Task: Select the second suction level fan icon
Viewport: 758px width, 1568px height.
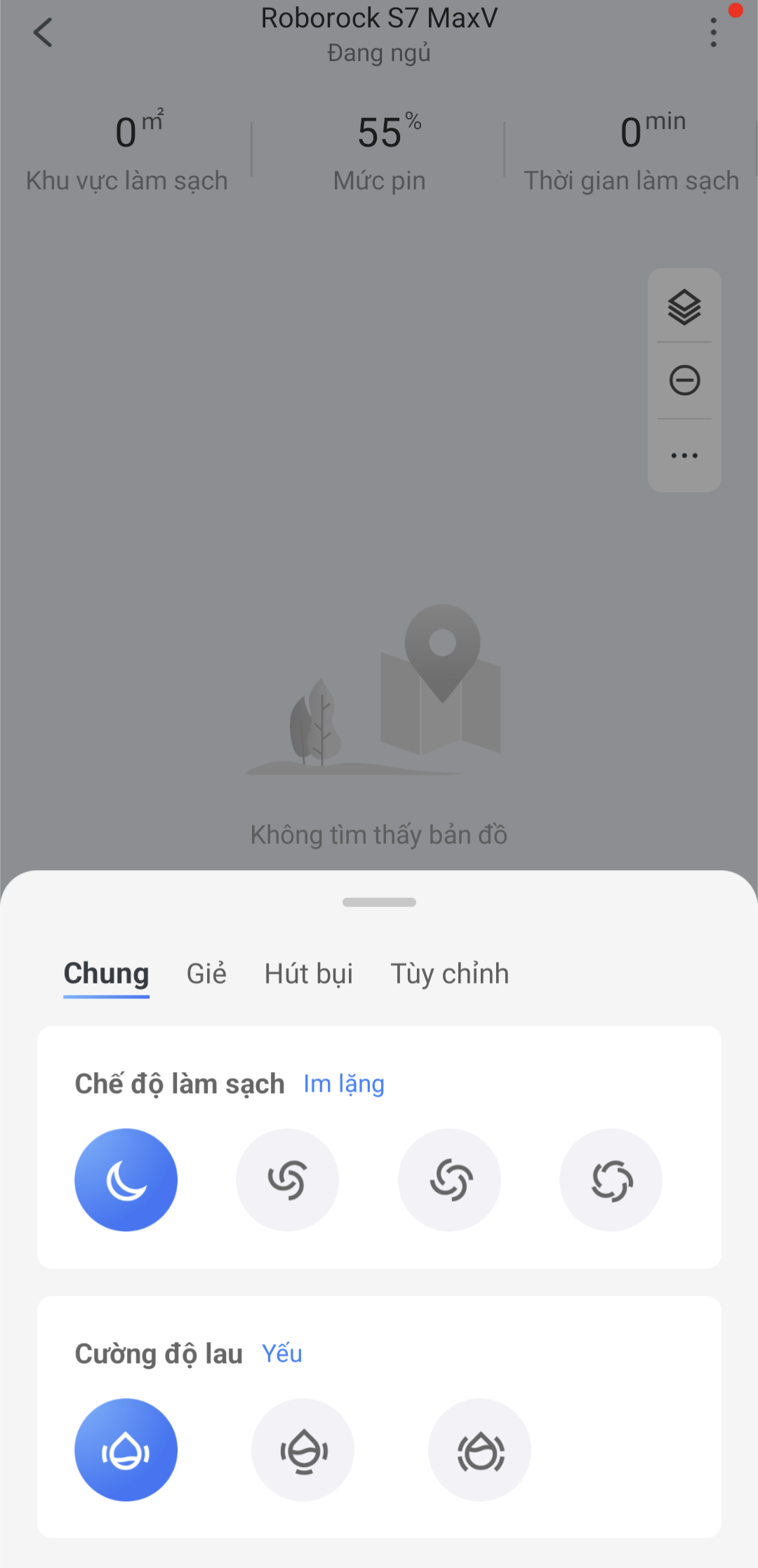Action: (x=287, y=1180)
